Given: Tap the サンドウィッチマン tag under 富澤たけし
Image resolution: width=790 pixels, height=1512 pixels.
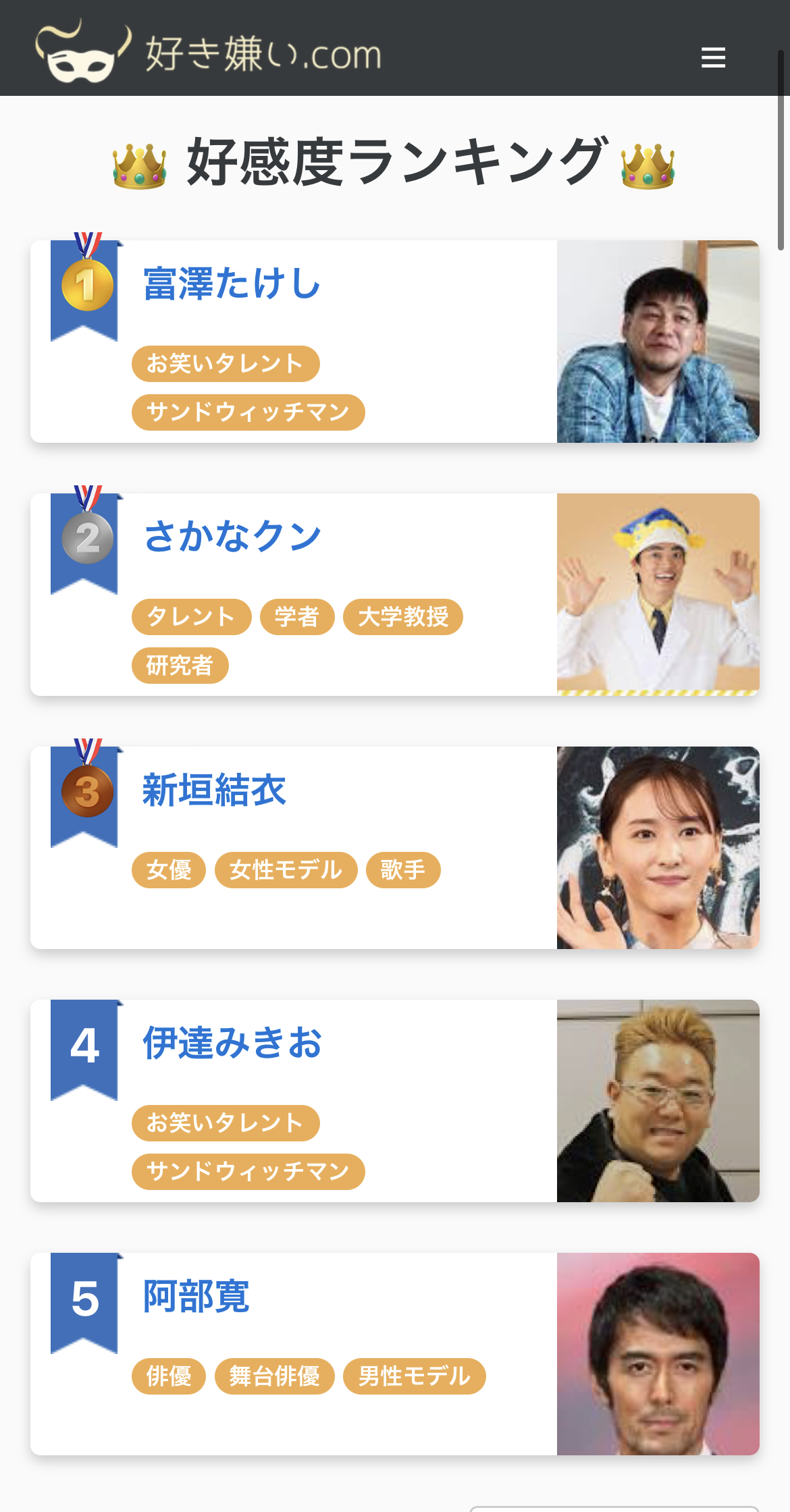Looking at the screenshot, I should point(248,412).
